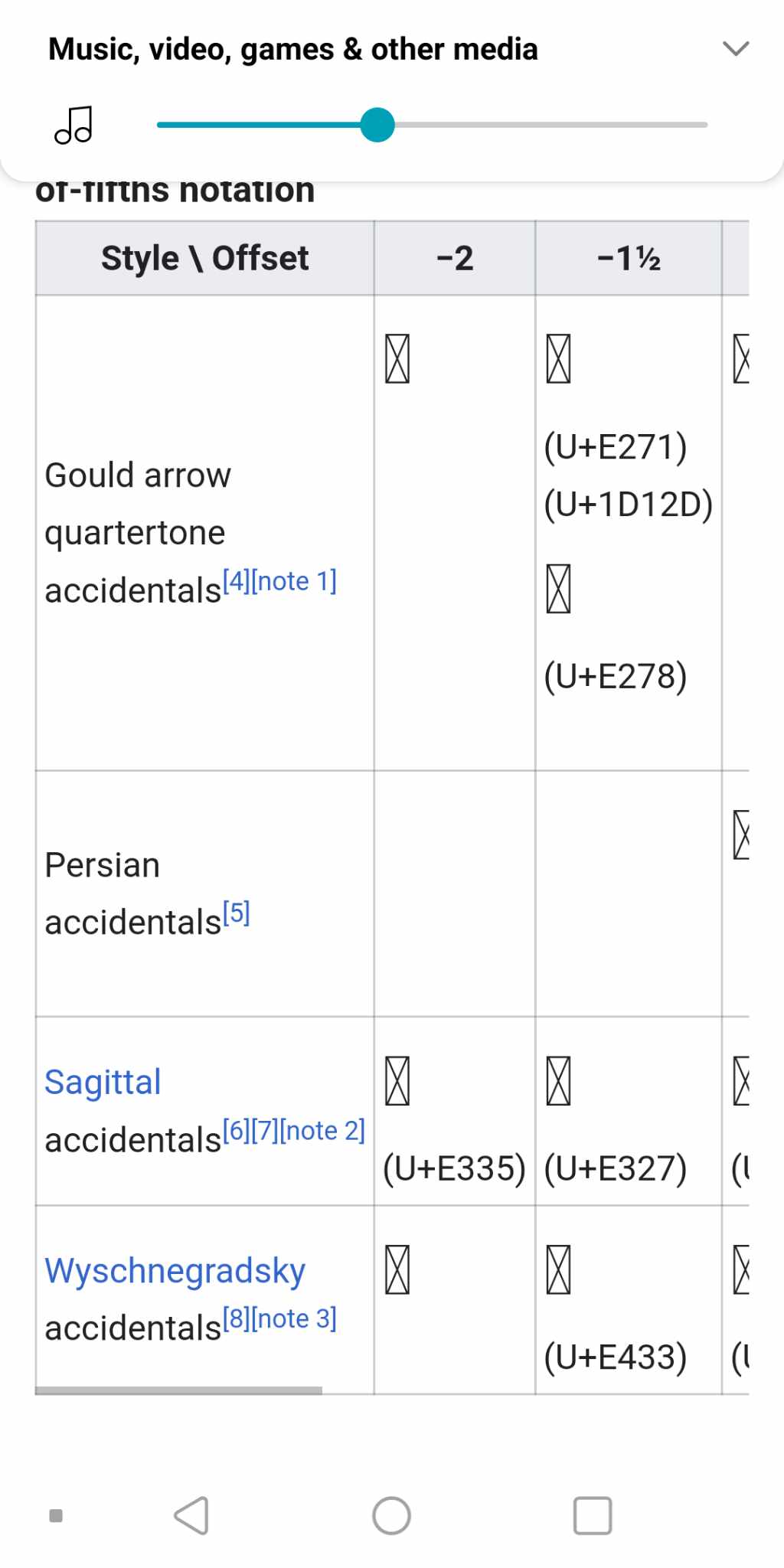Expand the media volume panel chevron

(736, 49)
